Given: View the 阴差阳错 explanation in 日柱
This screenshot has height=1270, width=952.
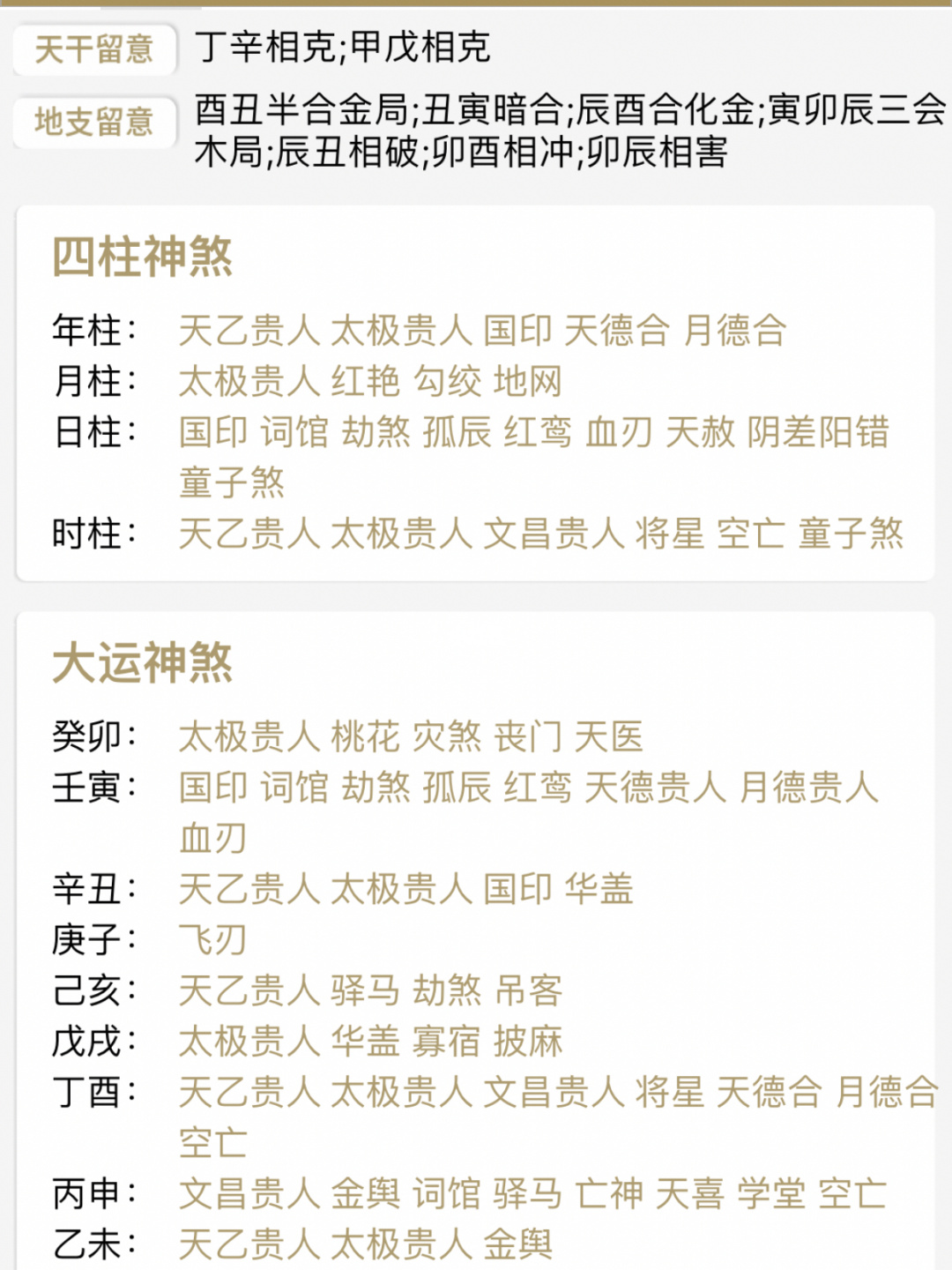Looking at the screenshot, I should coord(818,432).
